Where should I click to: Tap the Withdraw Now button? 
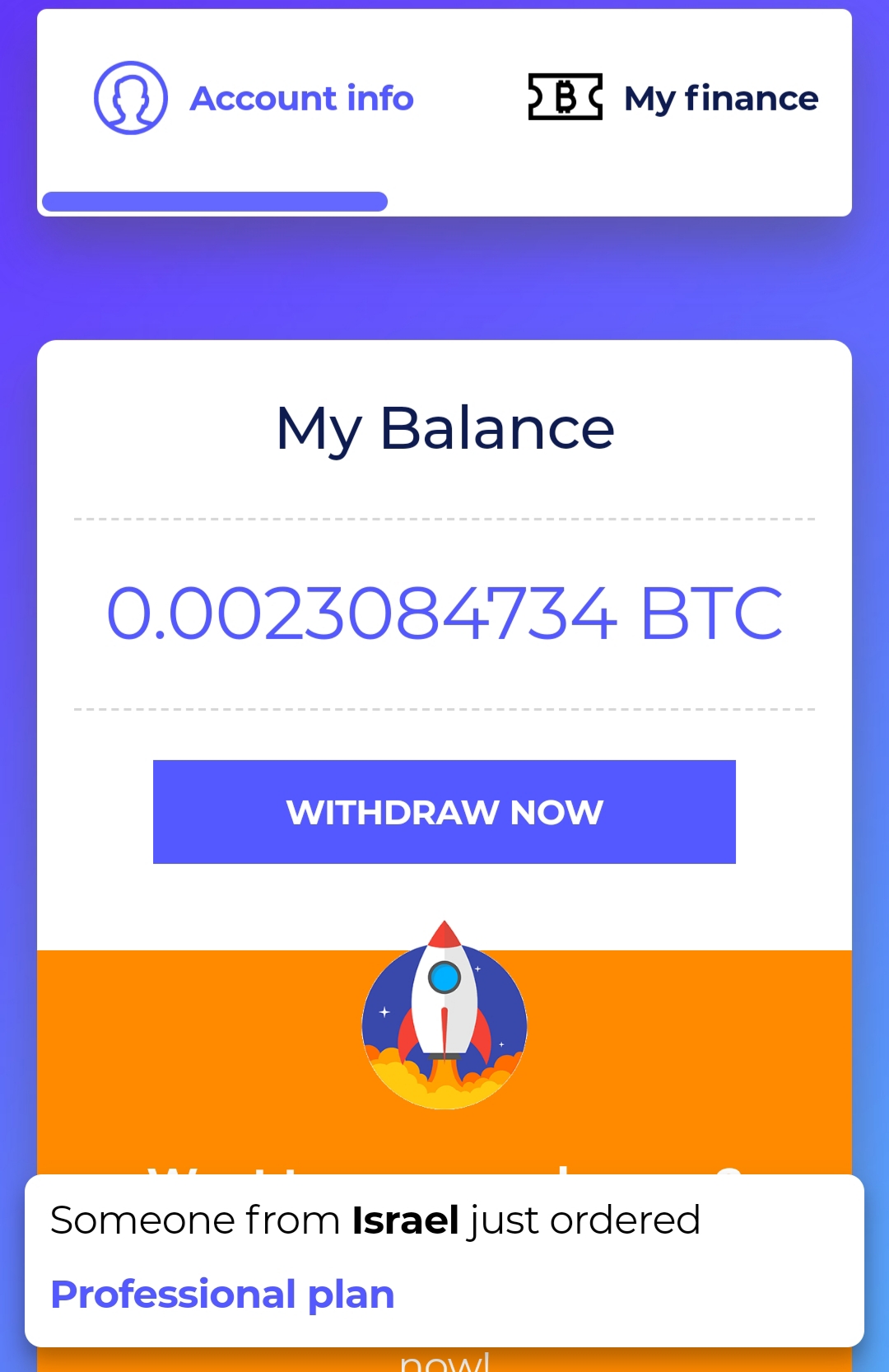coord(444,812)
